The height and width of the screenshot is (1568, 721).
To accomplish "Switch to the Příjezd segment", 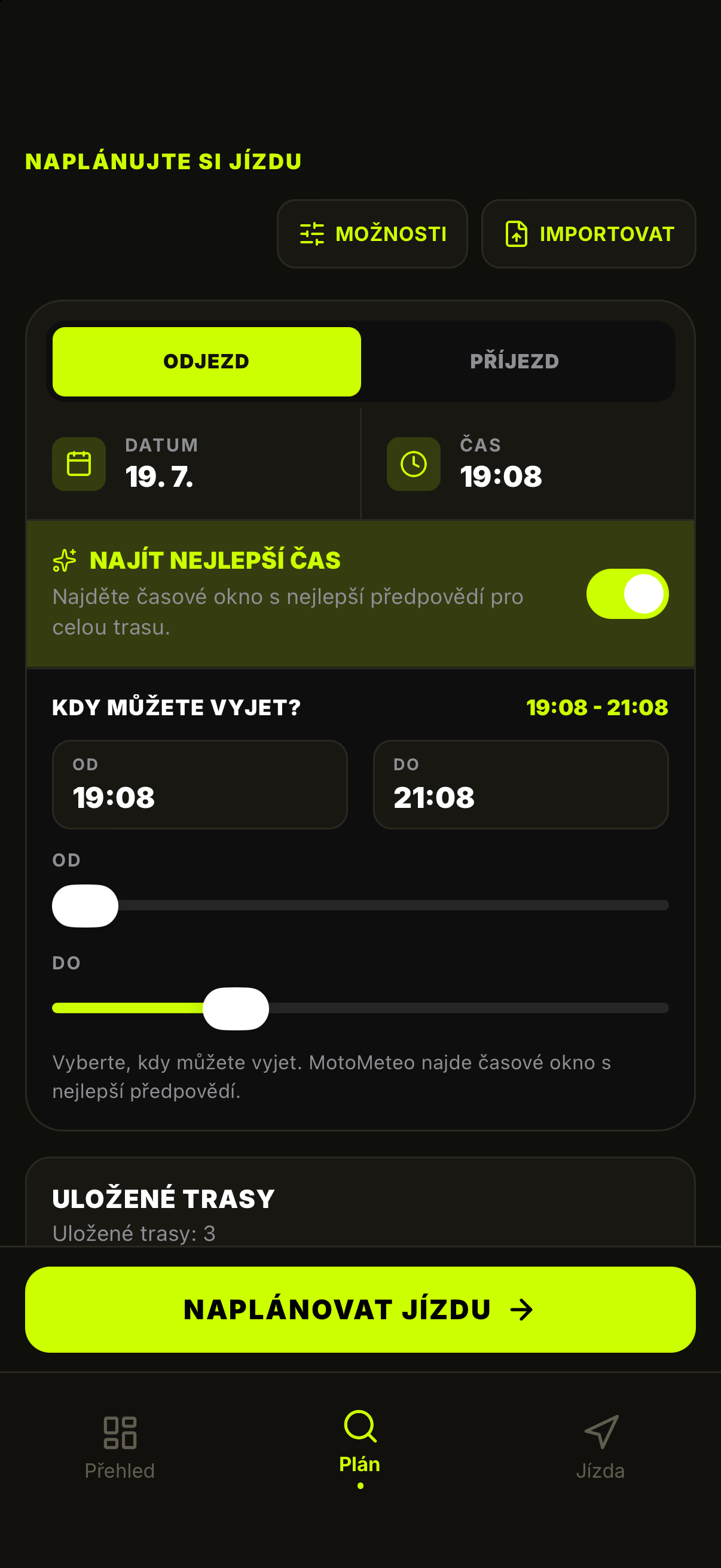I will (515, 362).
